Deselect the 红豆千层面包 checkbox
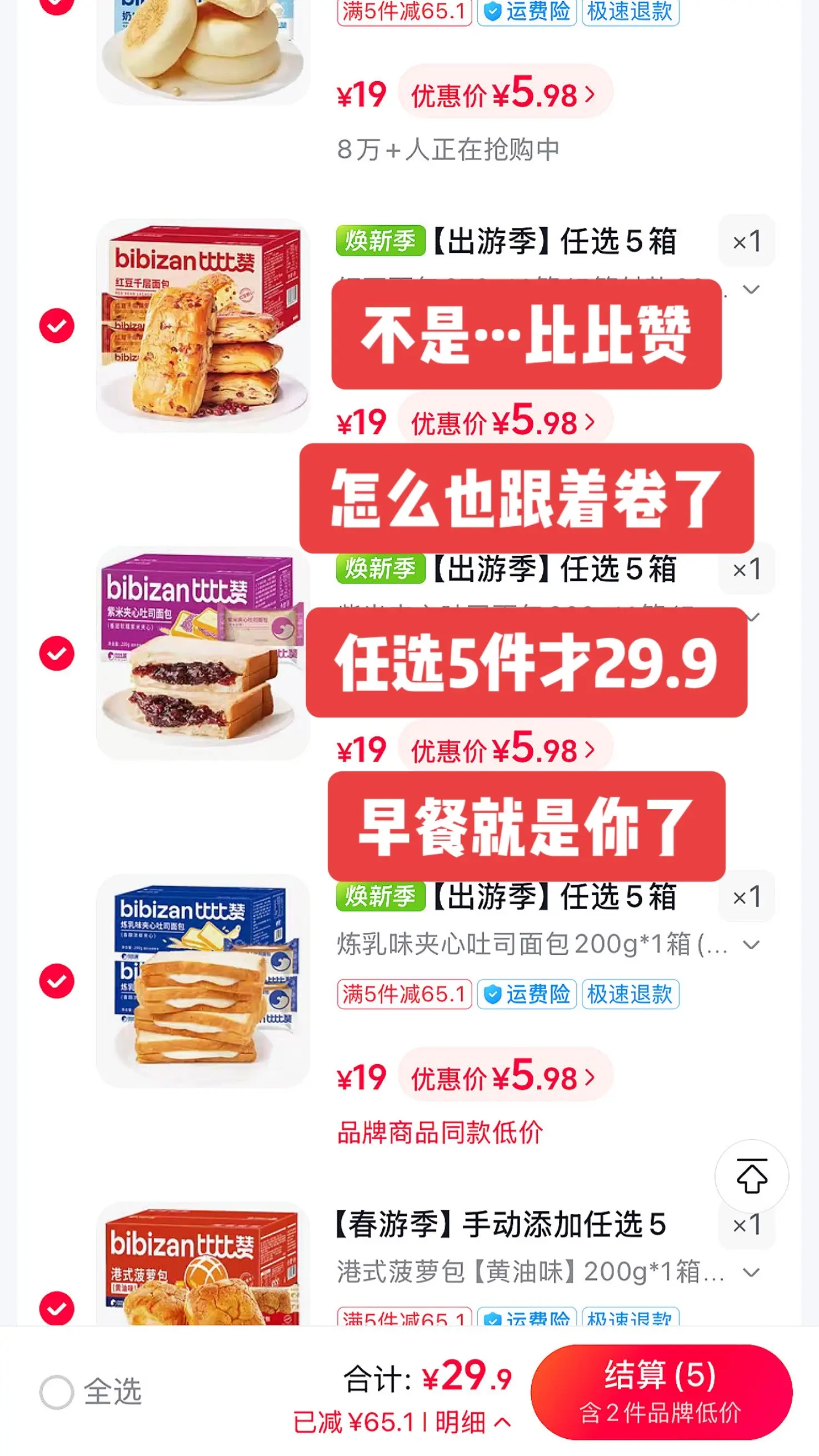The height and width of the screenshot is (1456, 819). 58,325
